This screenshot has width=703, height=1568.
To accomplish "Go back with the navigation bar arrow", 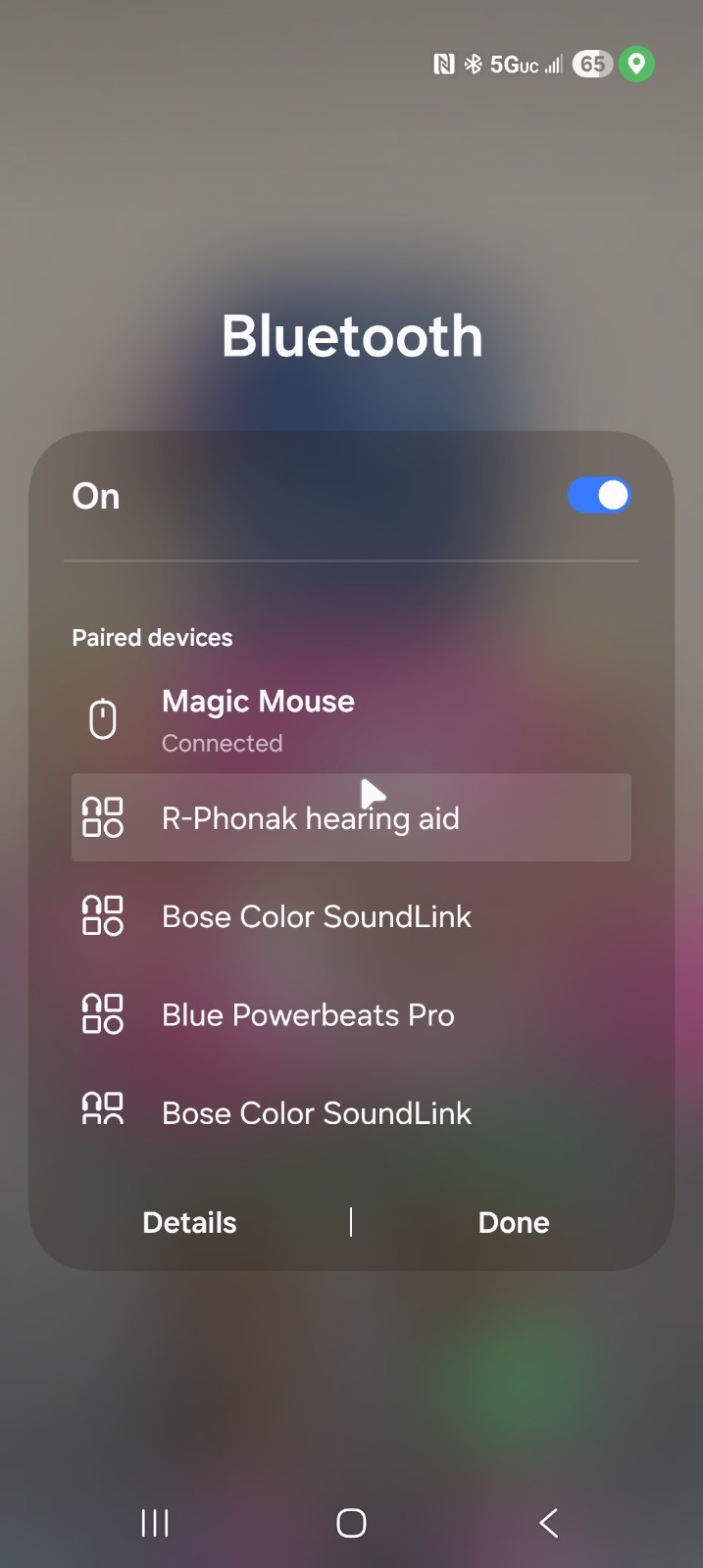I will [548, 1523].
